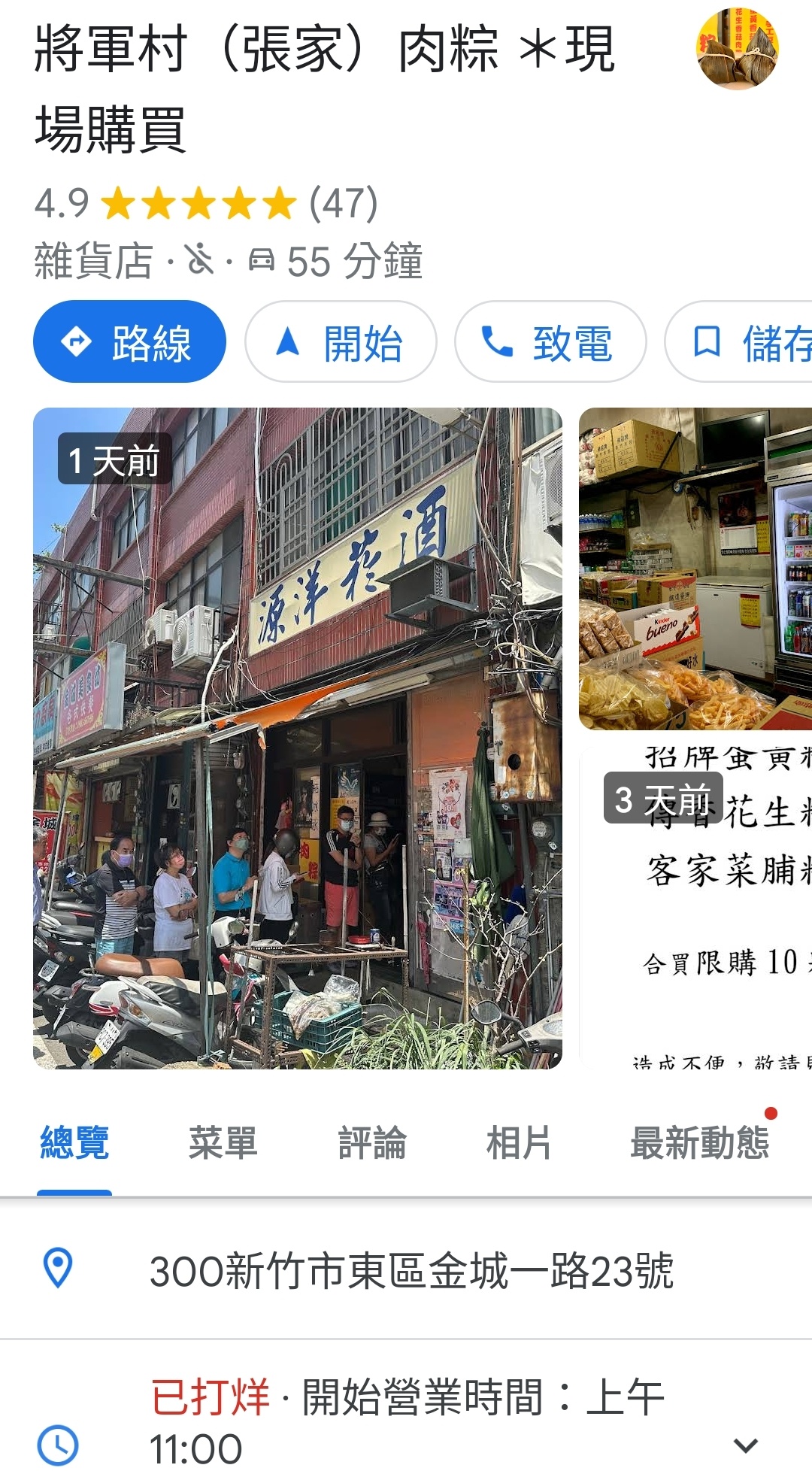
Task: Open the storefront photo from 1 天前
Action: coord(297,737)
